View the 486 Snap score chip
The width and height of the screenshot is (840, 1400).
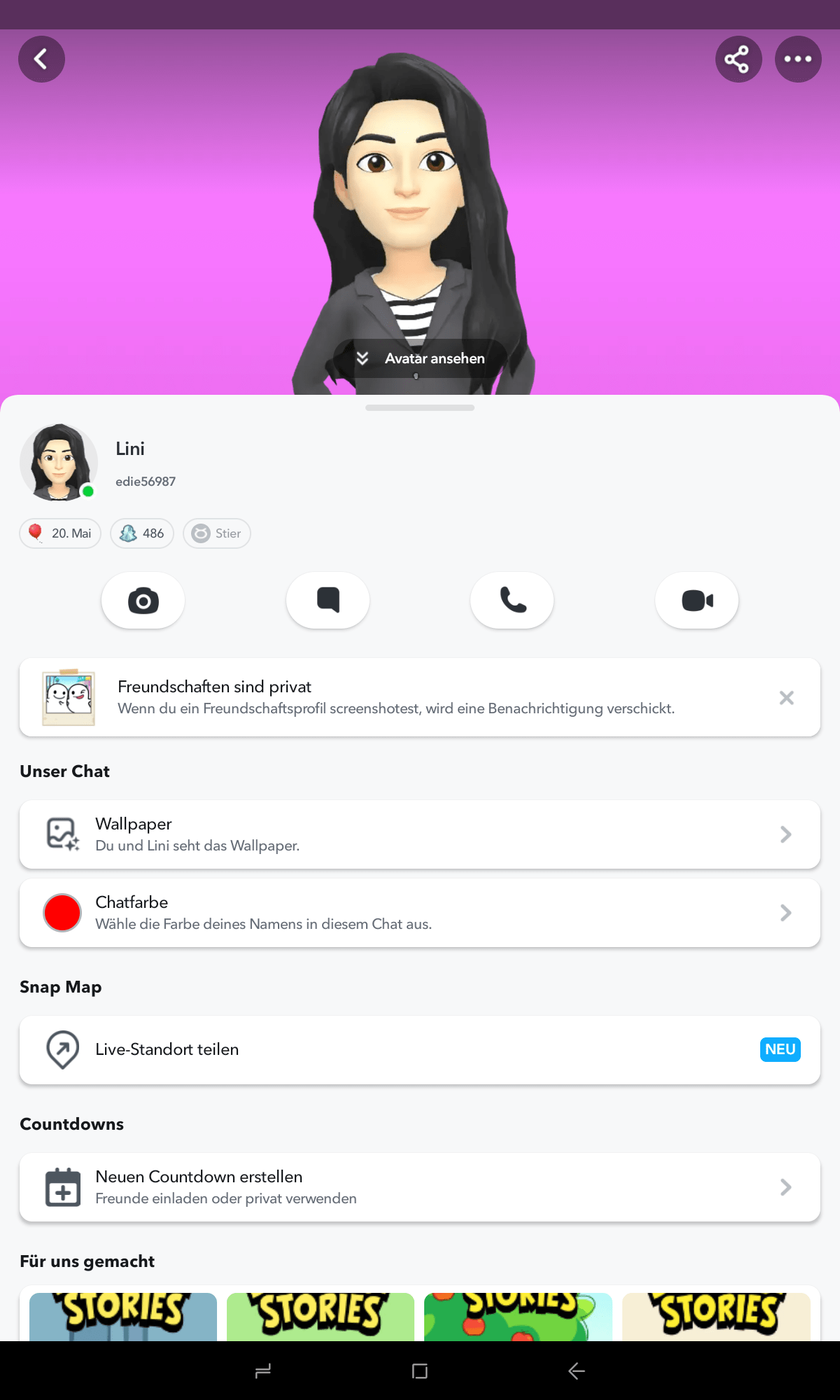[x=142, y=533]
